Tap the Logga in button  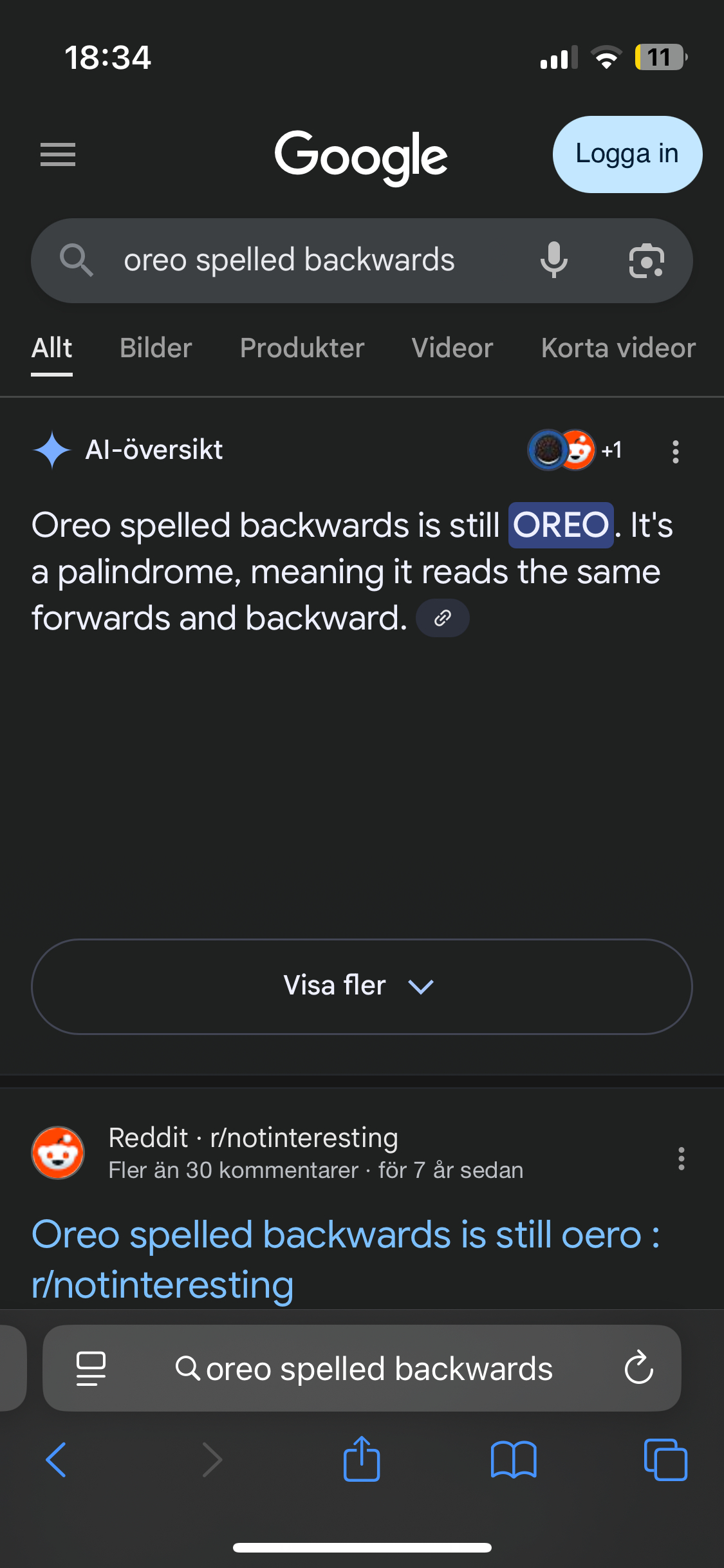click(627, 154)
